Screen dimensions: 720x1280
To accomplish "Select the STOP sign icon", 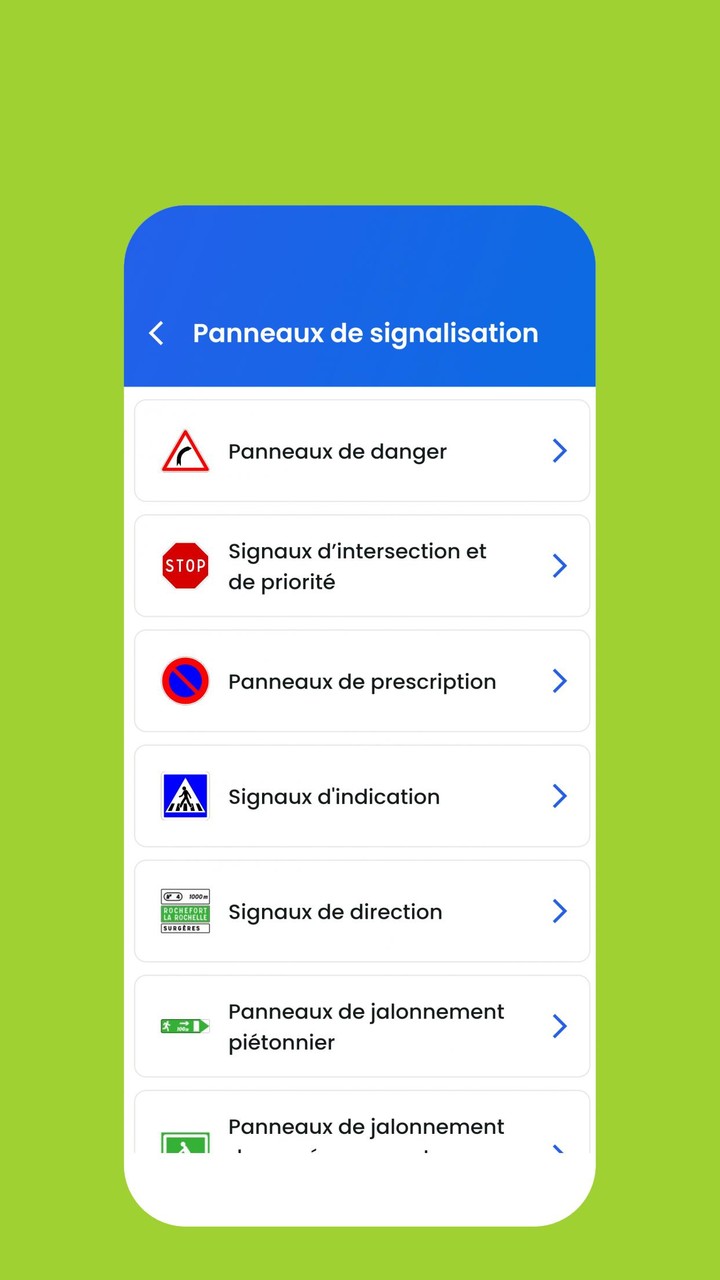I will [184, 566].
